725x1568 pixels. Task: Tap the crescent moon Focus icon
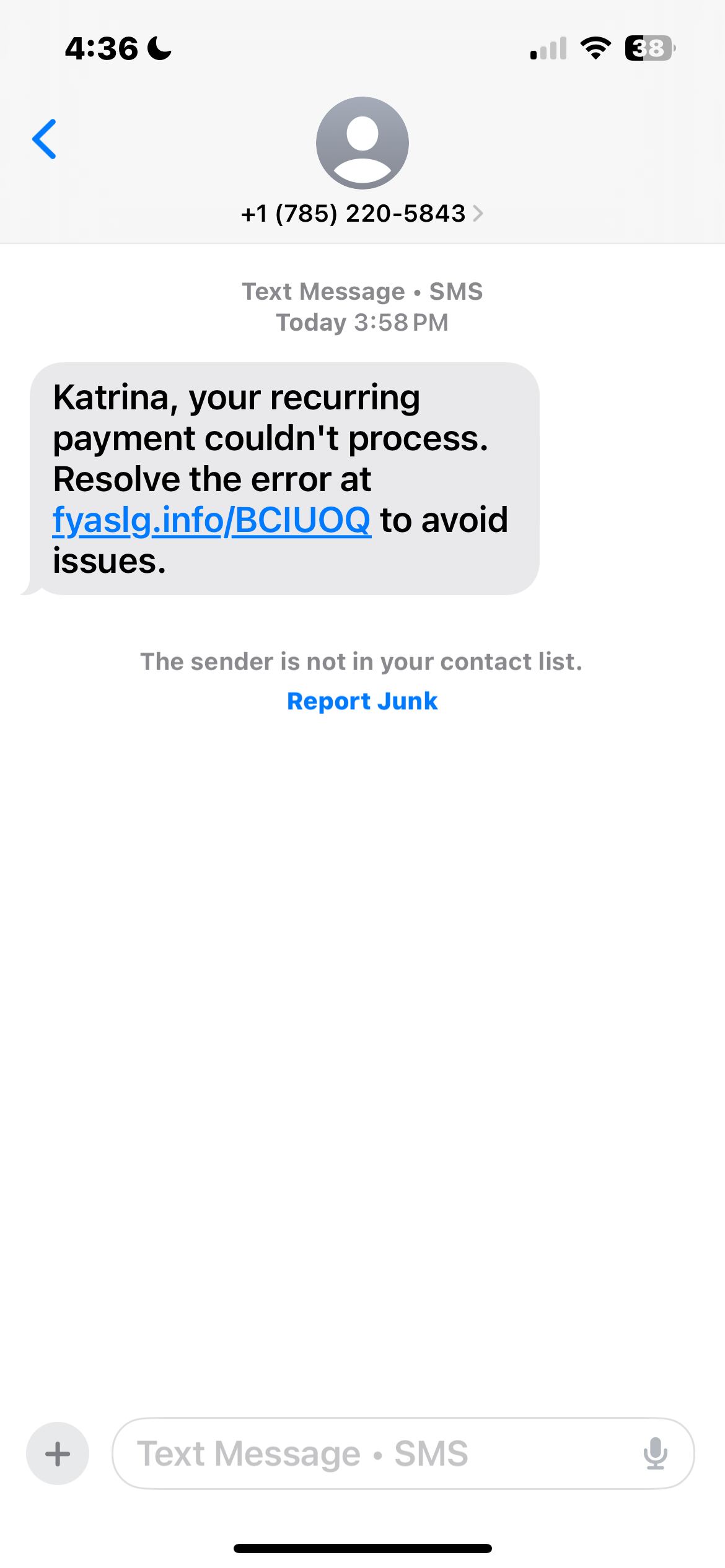pos(160,48)
